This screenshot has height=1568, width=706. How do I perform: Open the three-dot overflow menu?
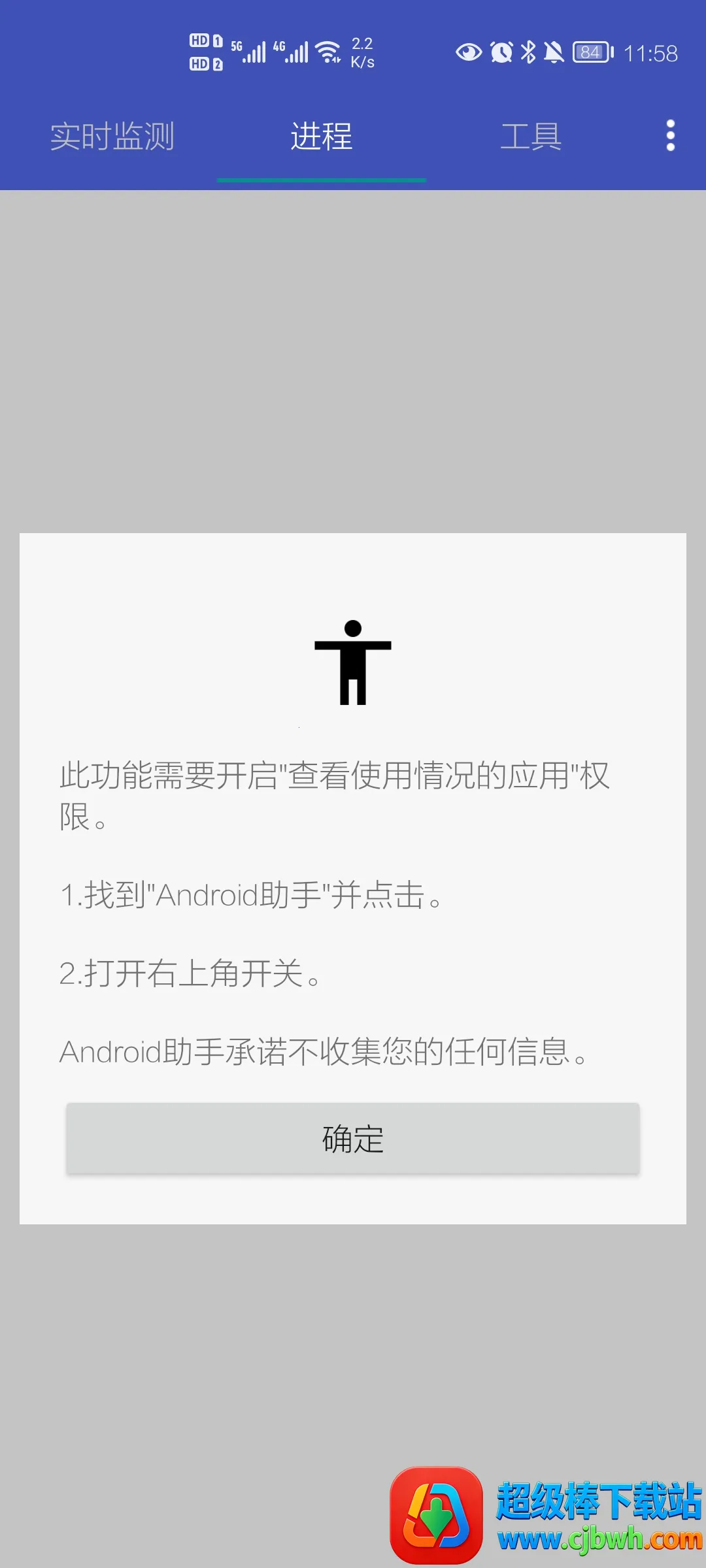click(x=670, y=136)
